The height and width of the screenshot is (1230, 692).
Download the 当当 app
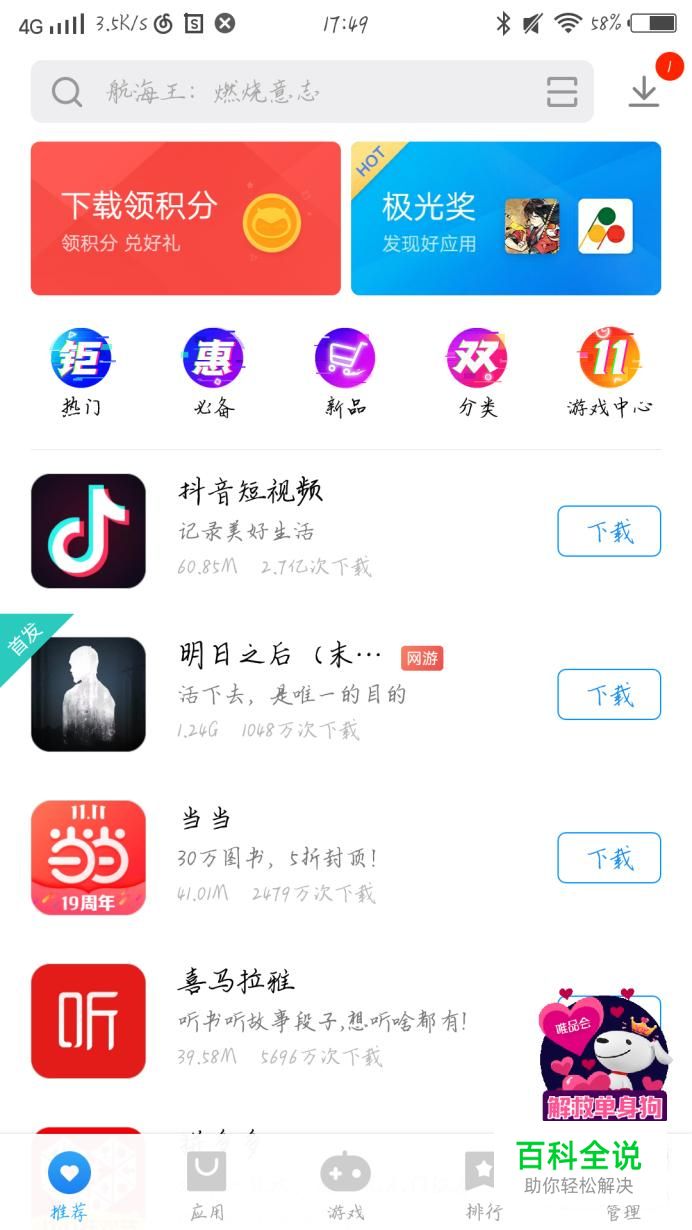[608, 857]
